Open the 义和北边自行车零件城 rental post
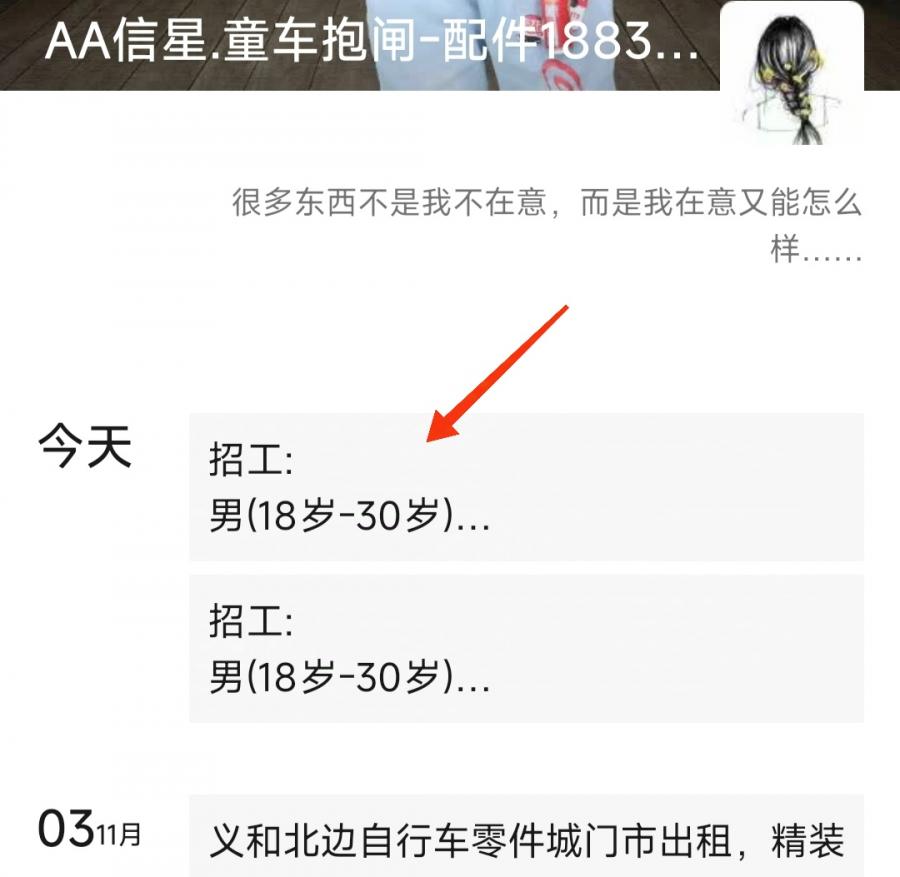The height and width of the screenshot is (877, 900). [x=526, y=838]
